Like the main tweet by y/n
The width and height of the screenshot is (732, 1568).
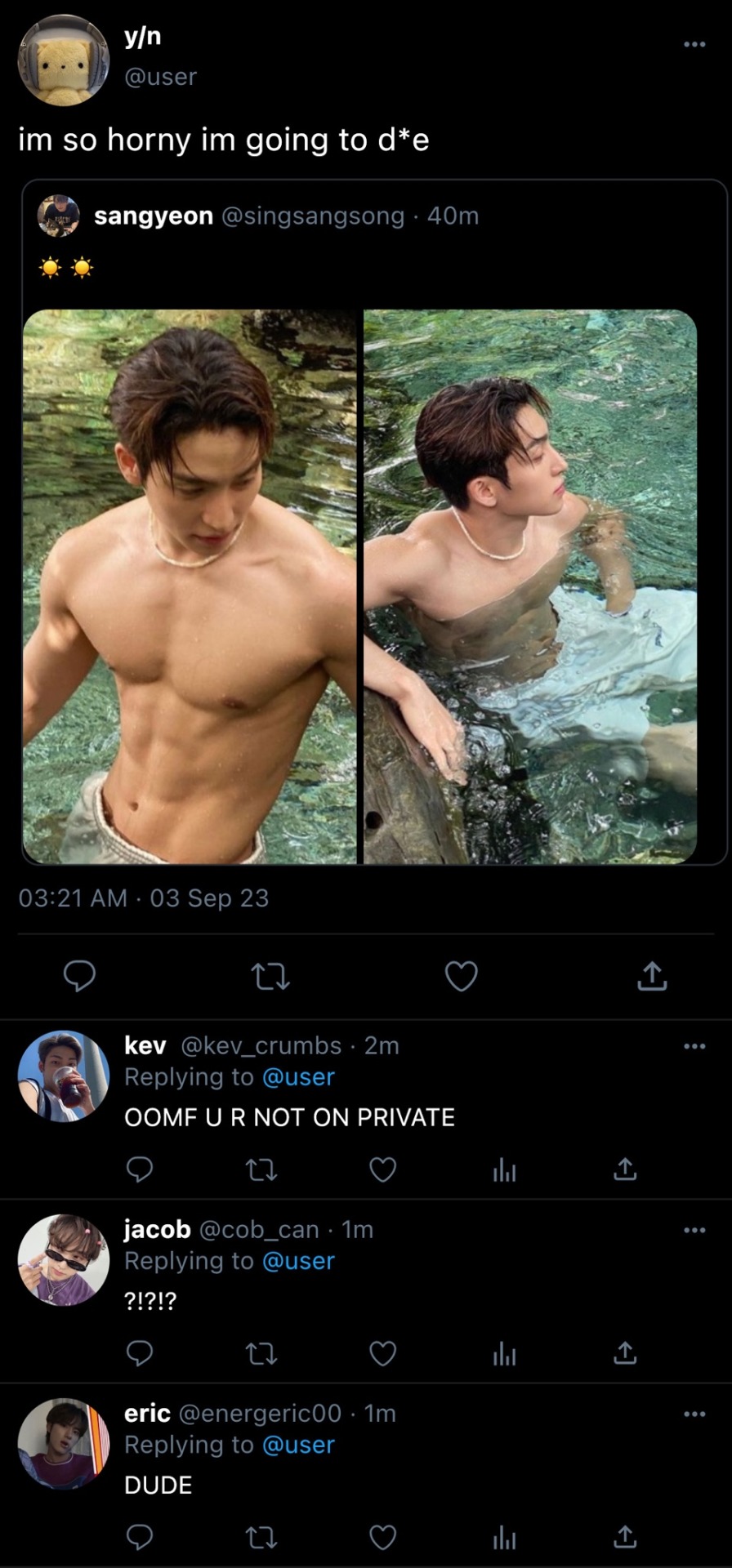pos(461,976)
